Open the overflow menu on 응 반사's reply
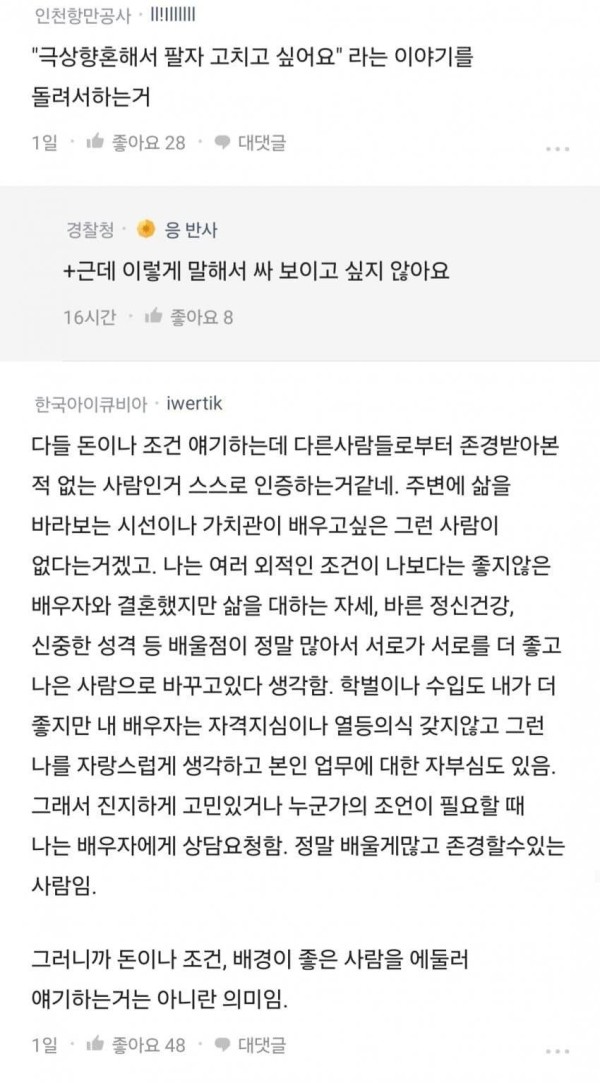This screenshot has width=600, height=1083. [561, 320]
